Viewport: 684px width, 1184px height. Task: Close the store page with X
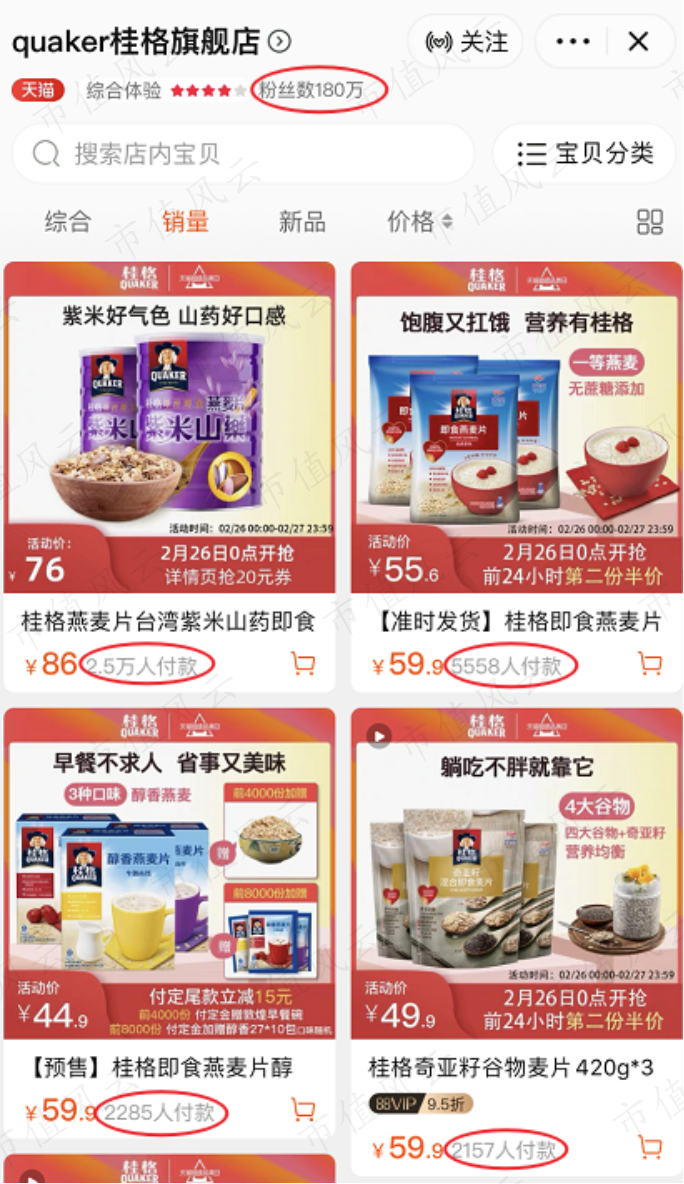639,42
